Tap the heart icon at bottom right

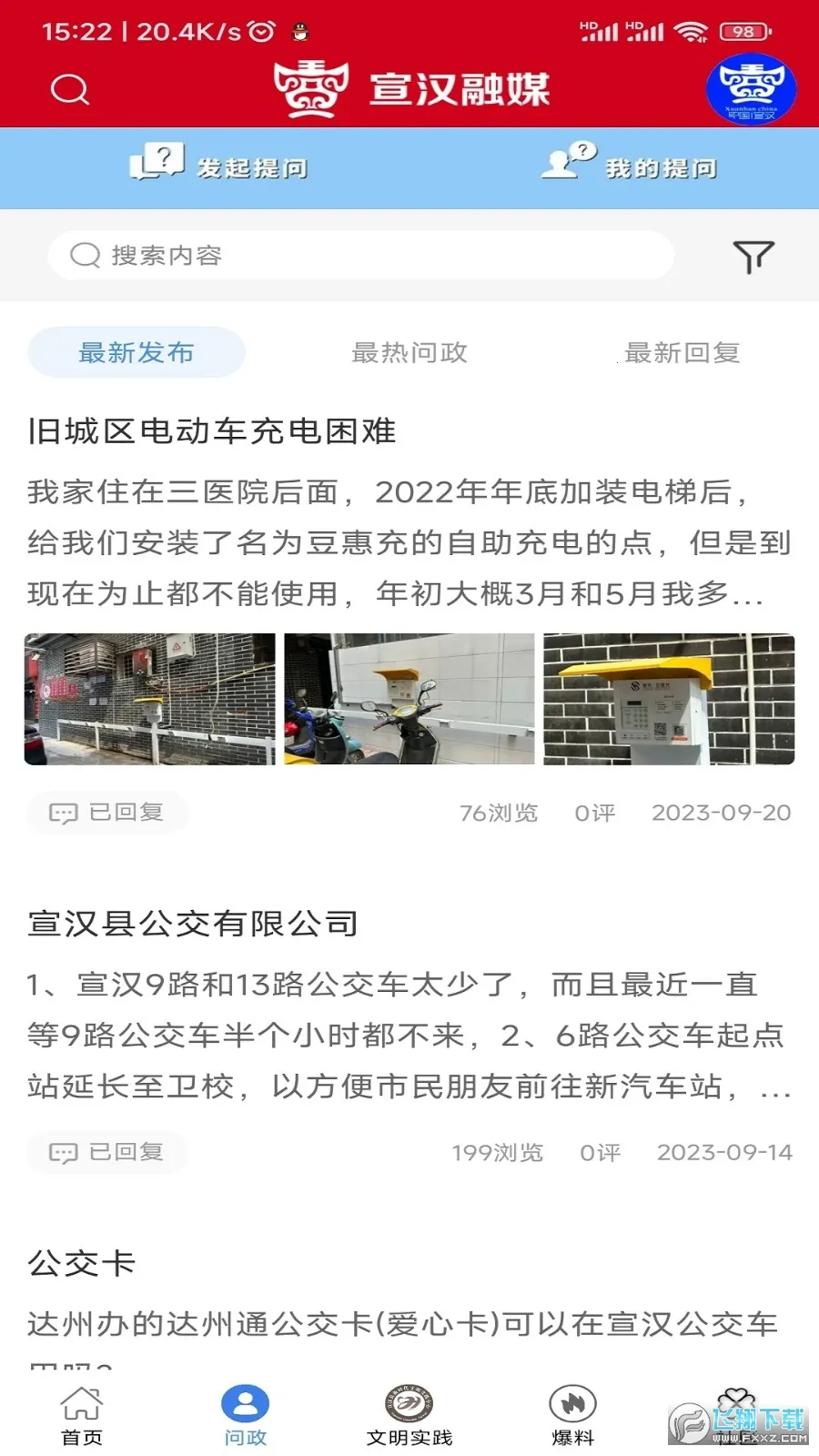pos(737,1398)
